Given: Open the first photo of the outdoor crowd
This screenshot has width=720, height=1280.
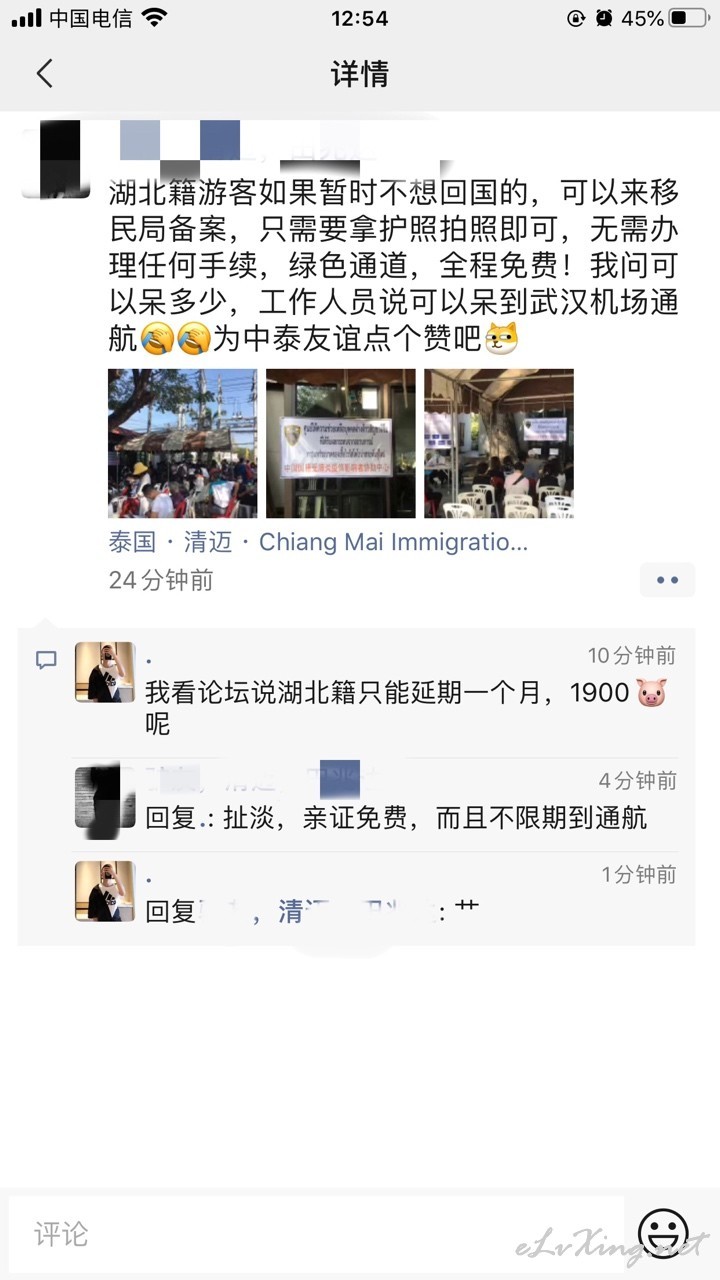Looking at the screenshot, I should (x=182, y=443).
